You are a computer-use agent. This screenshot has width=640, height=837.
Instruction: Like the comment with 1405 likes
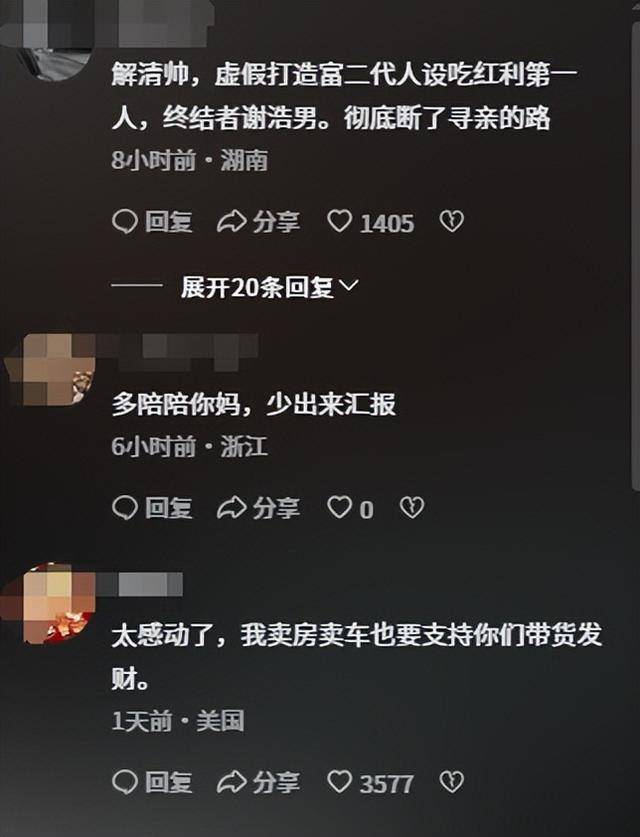tap(341, 221)
